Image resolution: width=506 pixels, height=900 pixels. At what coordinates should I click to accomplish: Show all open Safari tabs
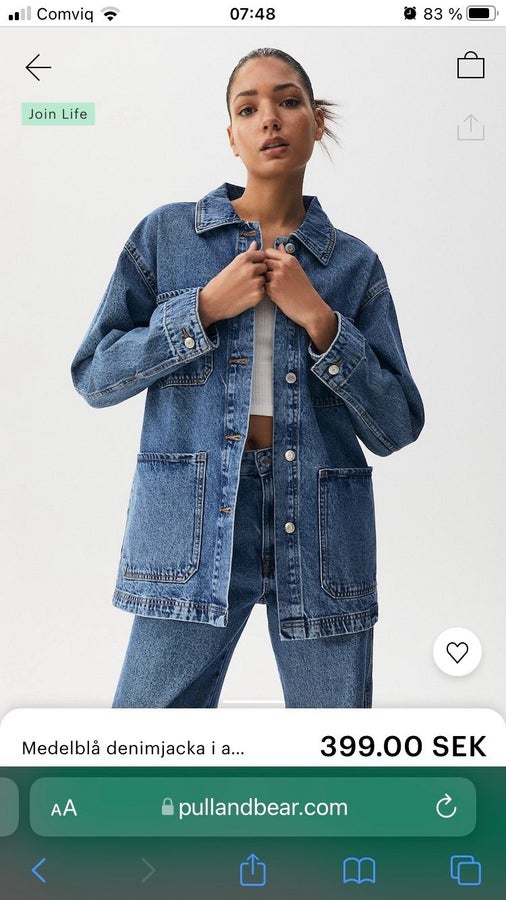coord(465,870)
